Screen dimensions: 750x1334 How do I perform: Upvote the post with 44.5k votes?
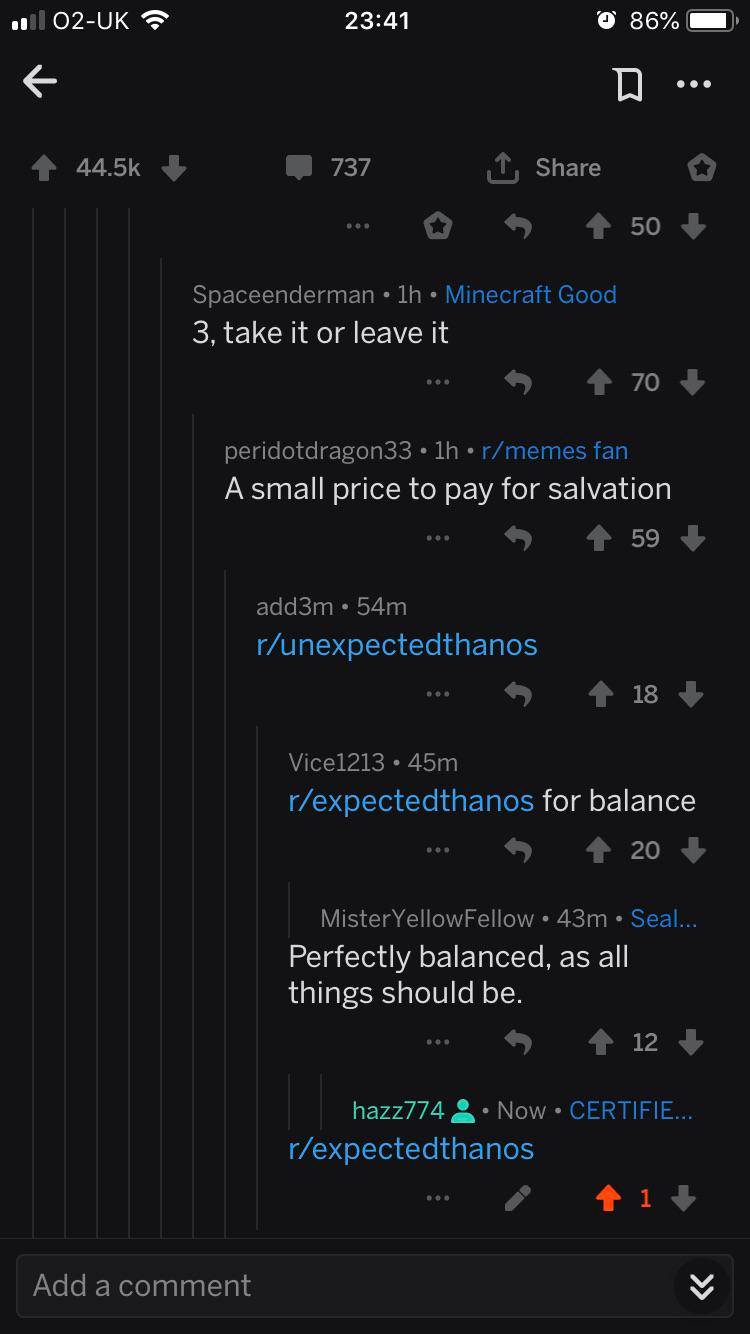coord(45,167)
